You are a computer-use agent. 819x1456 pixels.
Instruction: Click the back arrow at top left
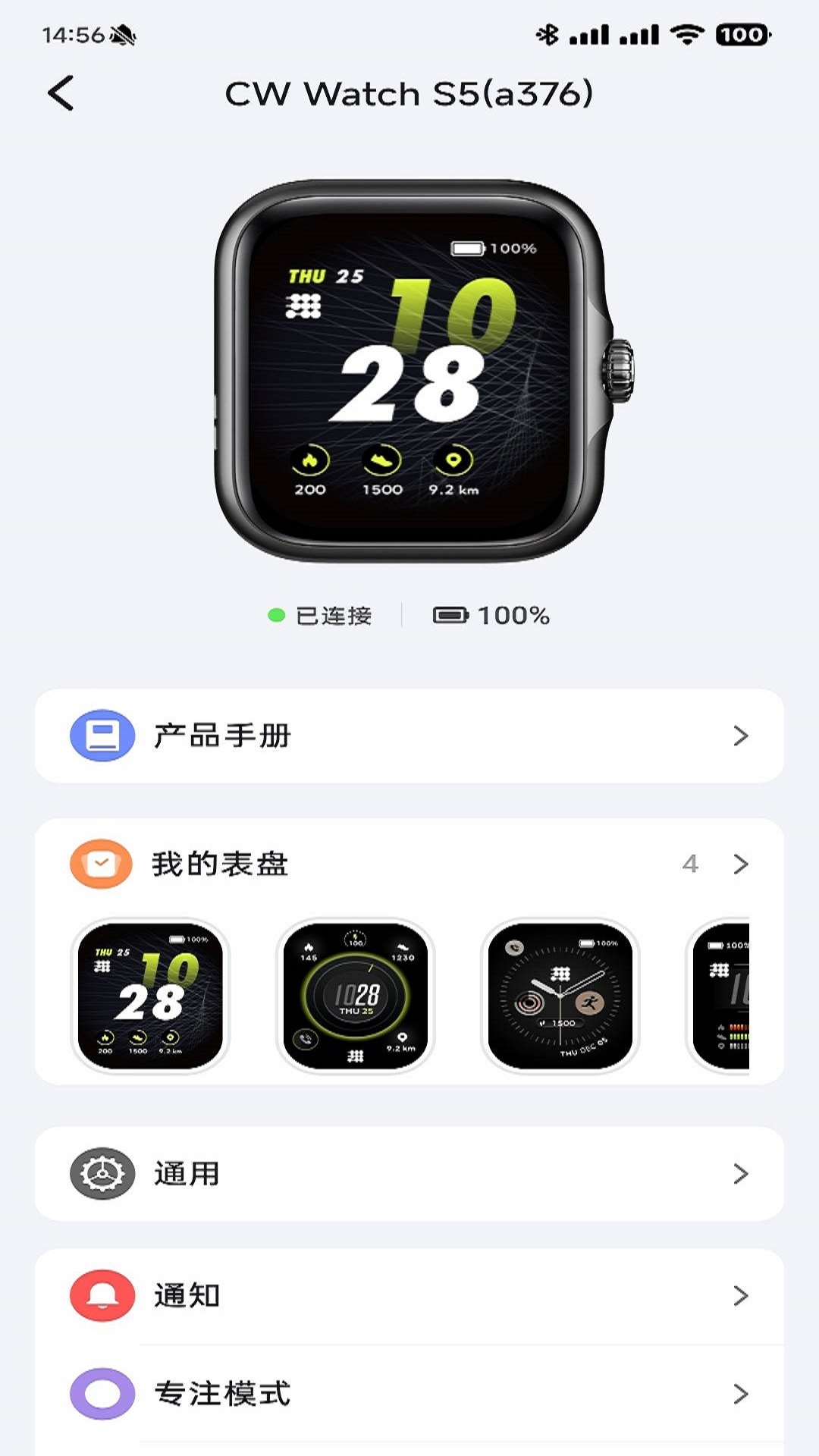click(60, 93)
